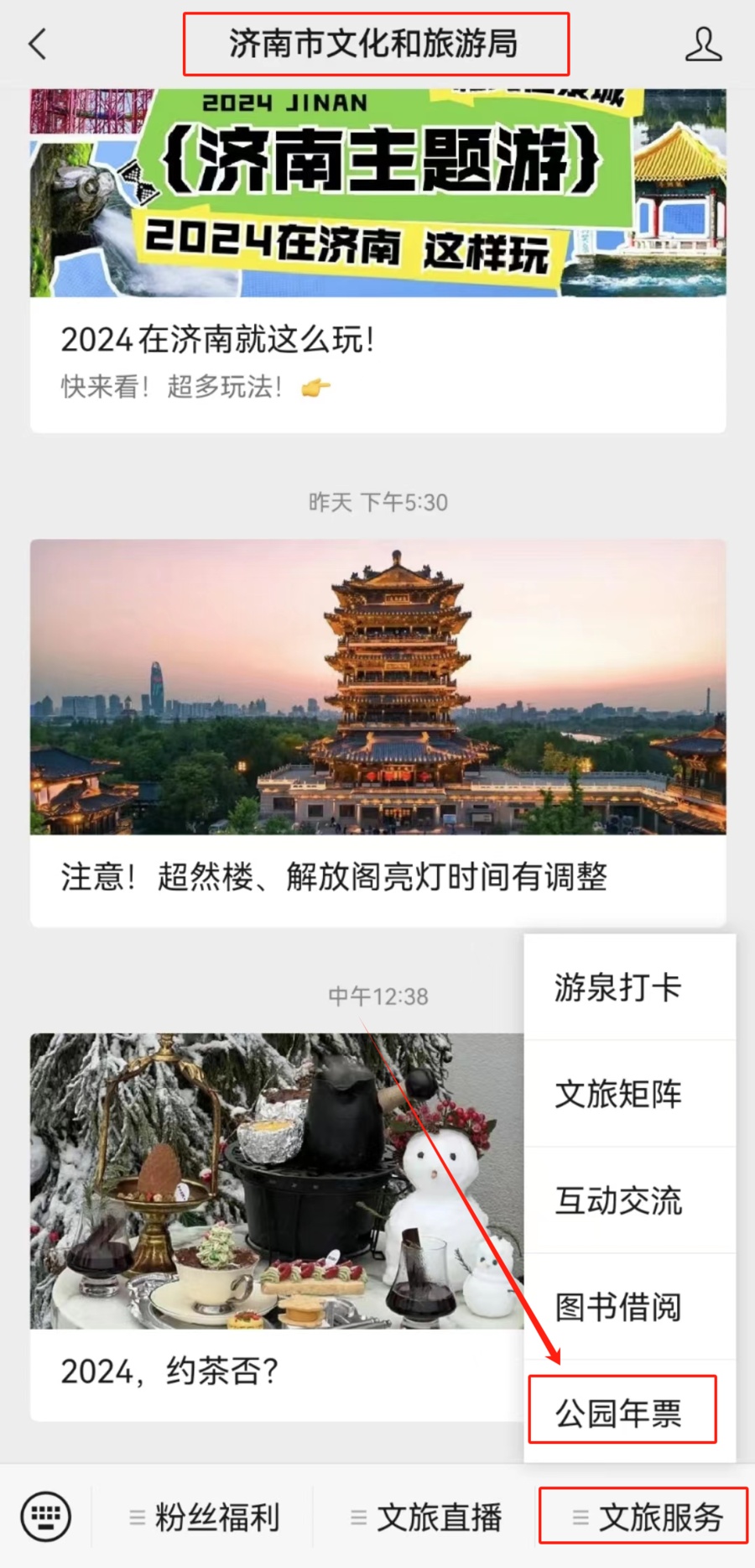
Task: Choose 互动交流 in the popup menu
Action: point(618,1200)
